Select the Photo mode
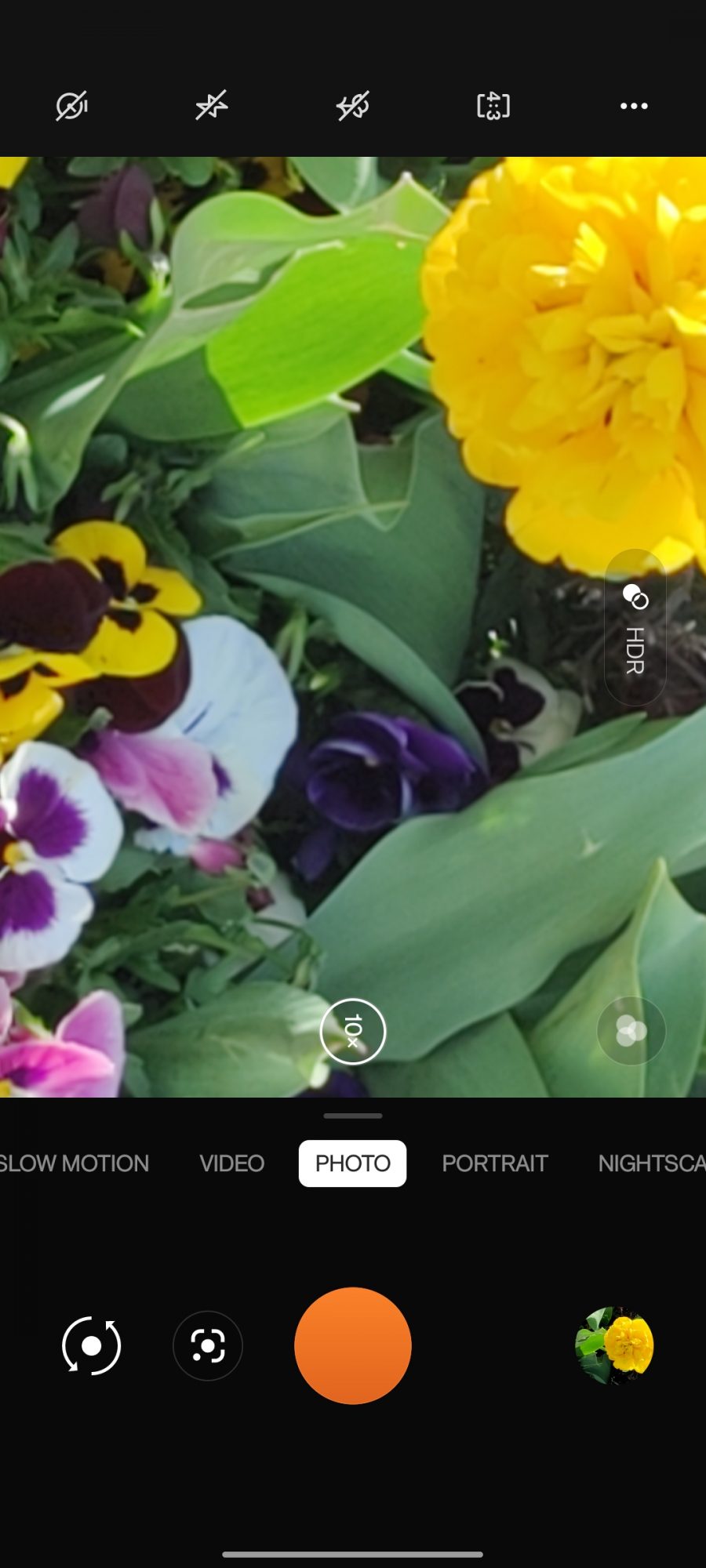This screenshot has width=706, height=1568. click(352, 1163)
